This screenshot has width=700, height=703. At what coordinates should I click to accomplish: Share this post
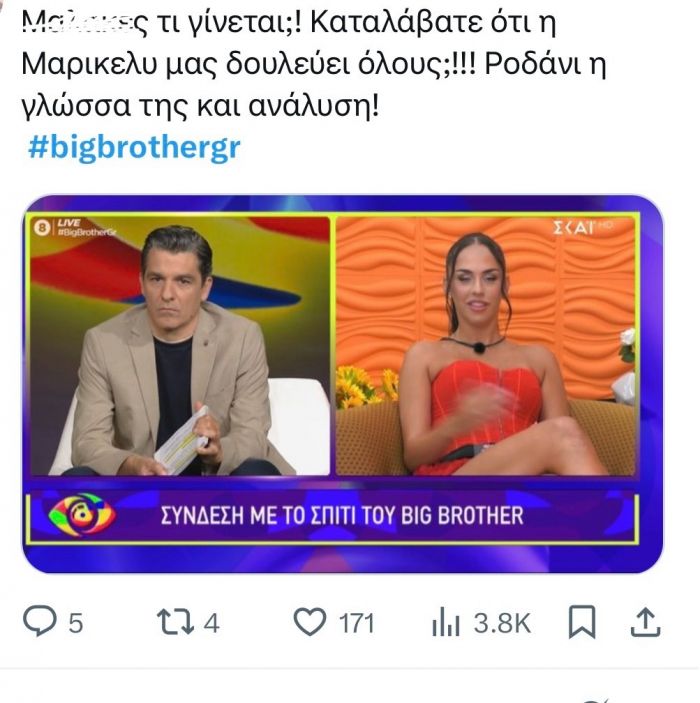click(x=647, y=623)
